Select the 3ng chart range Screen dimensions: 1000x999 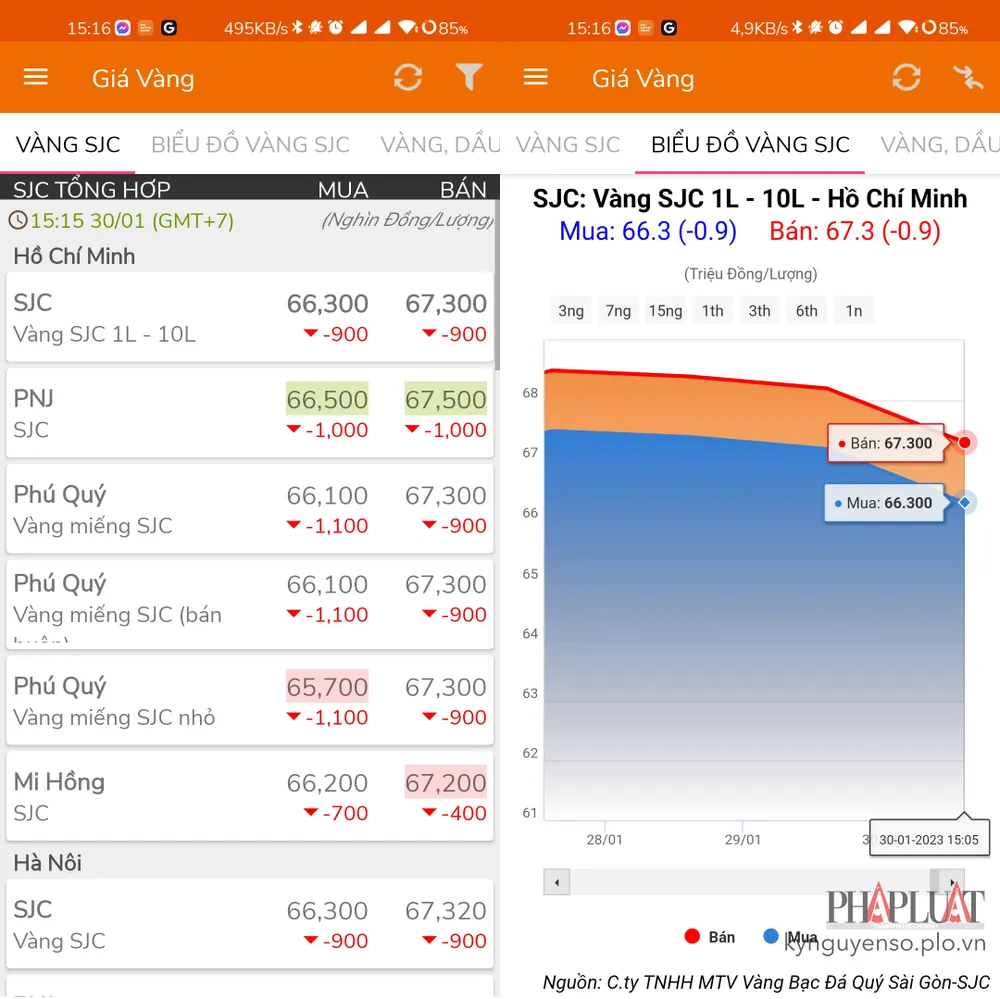[x=571, y=311]
